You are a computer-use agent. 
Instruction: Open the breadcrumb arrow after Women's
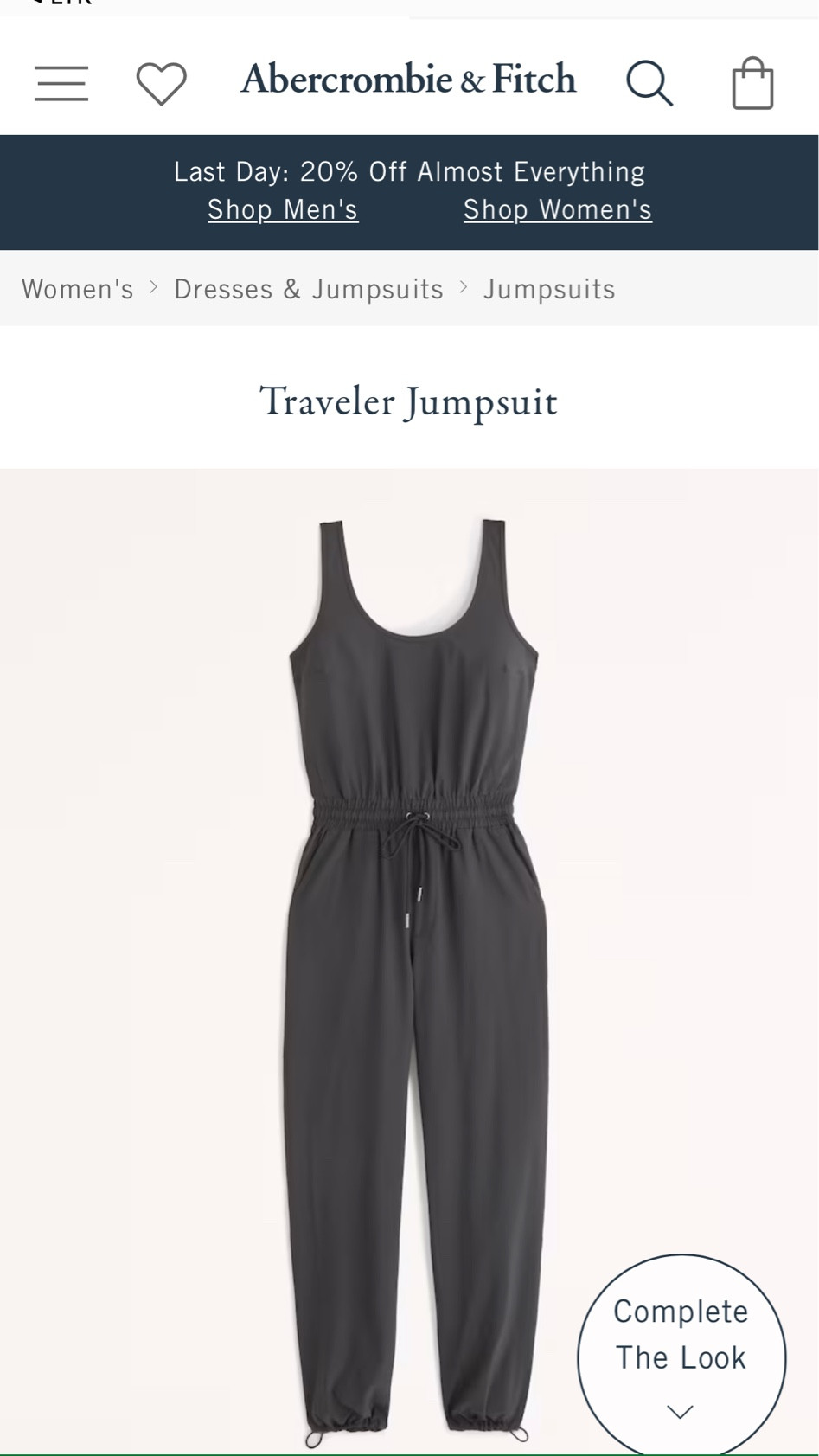[155, 287]
